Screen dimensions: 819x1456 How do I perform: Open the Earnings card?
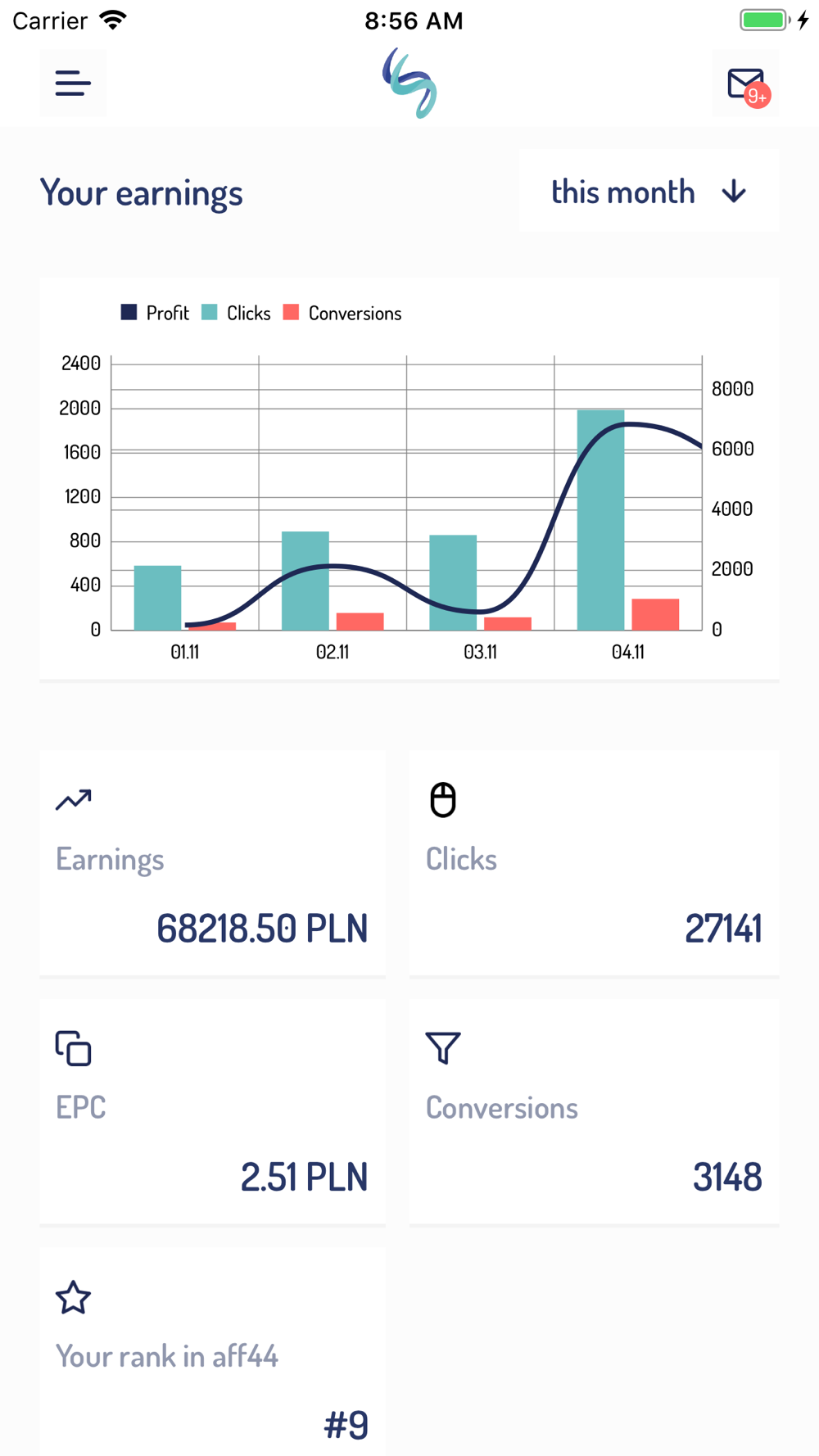(x=212, y=863)
